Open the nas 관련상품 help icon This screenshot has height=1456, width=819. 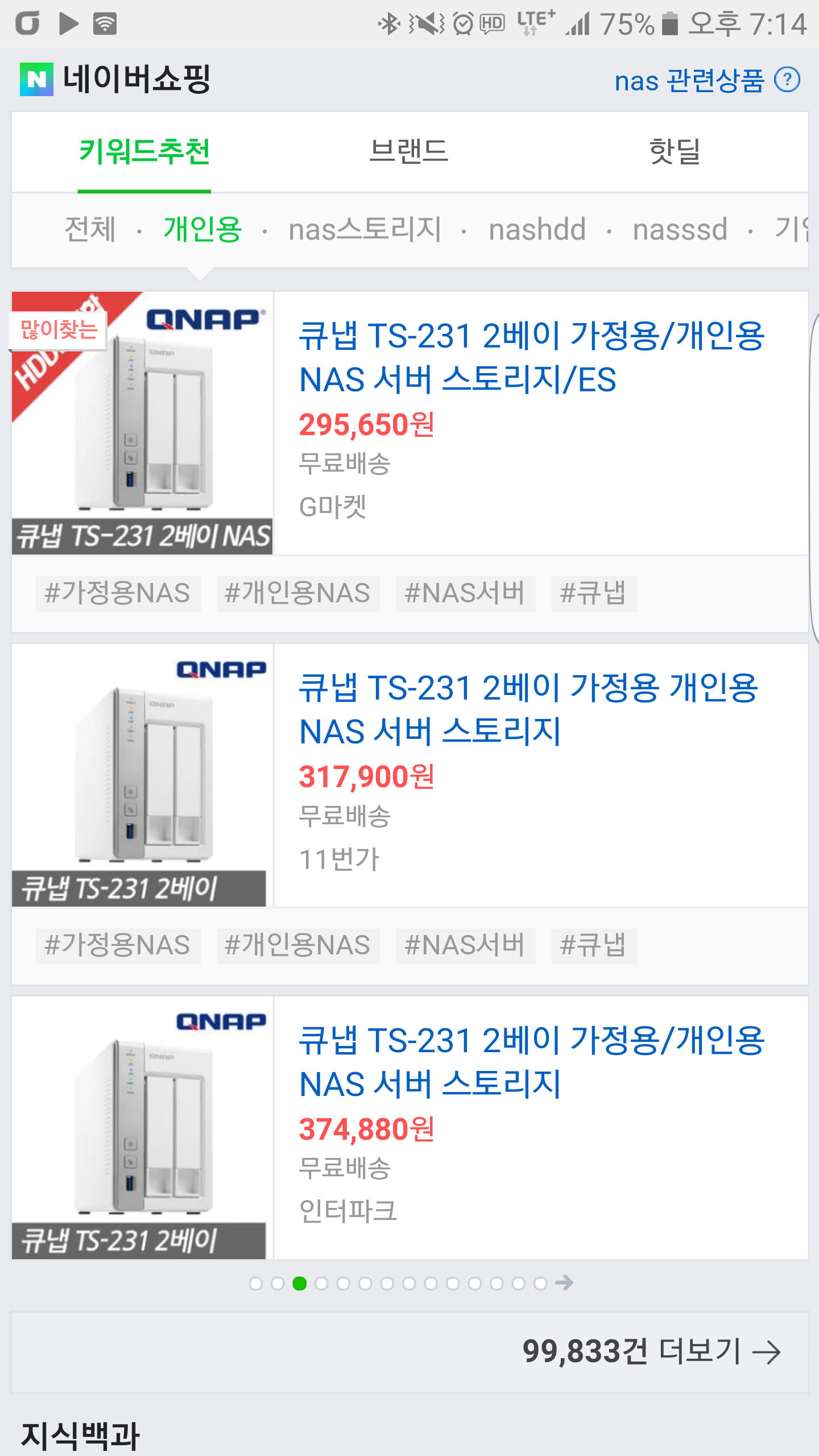[788, 80]
